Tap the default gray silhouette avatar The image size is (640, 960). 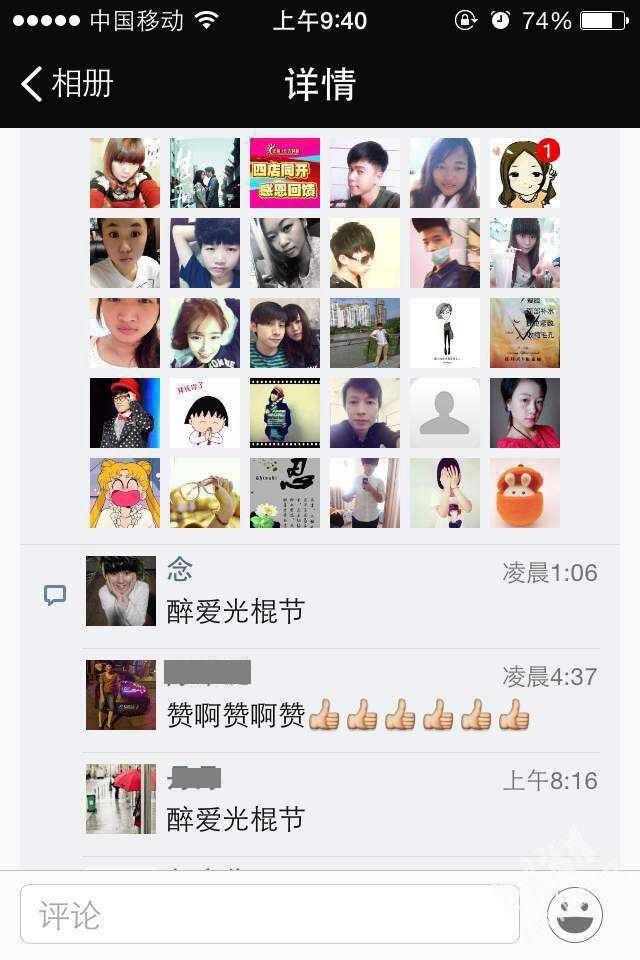[x=445, y=413]
